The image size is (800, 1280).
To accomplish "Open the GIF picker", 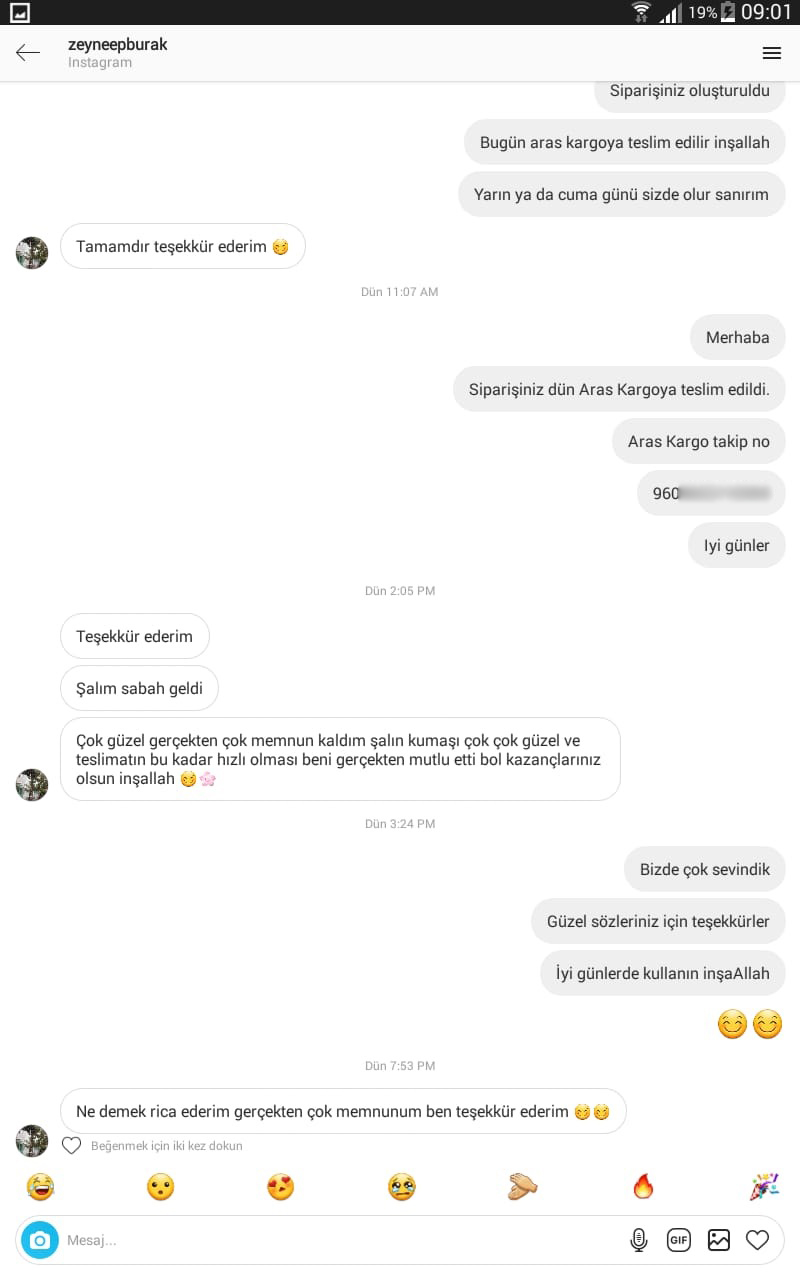I will (x=679, y=1240).
